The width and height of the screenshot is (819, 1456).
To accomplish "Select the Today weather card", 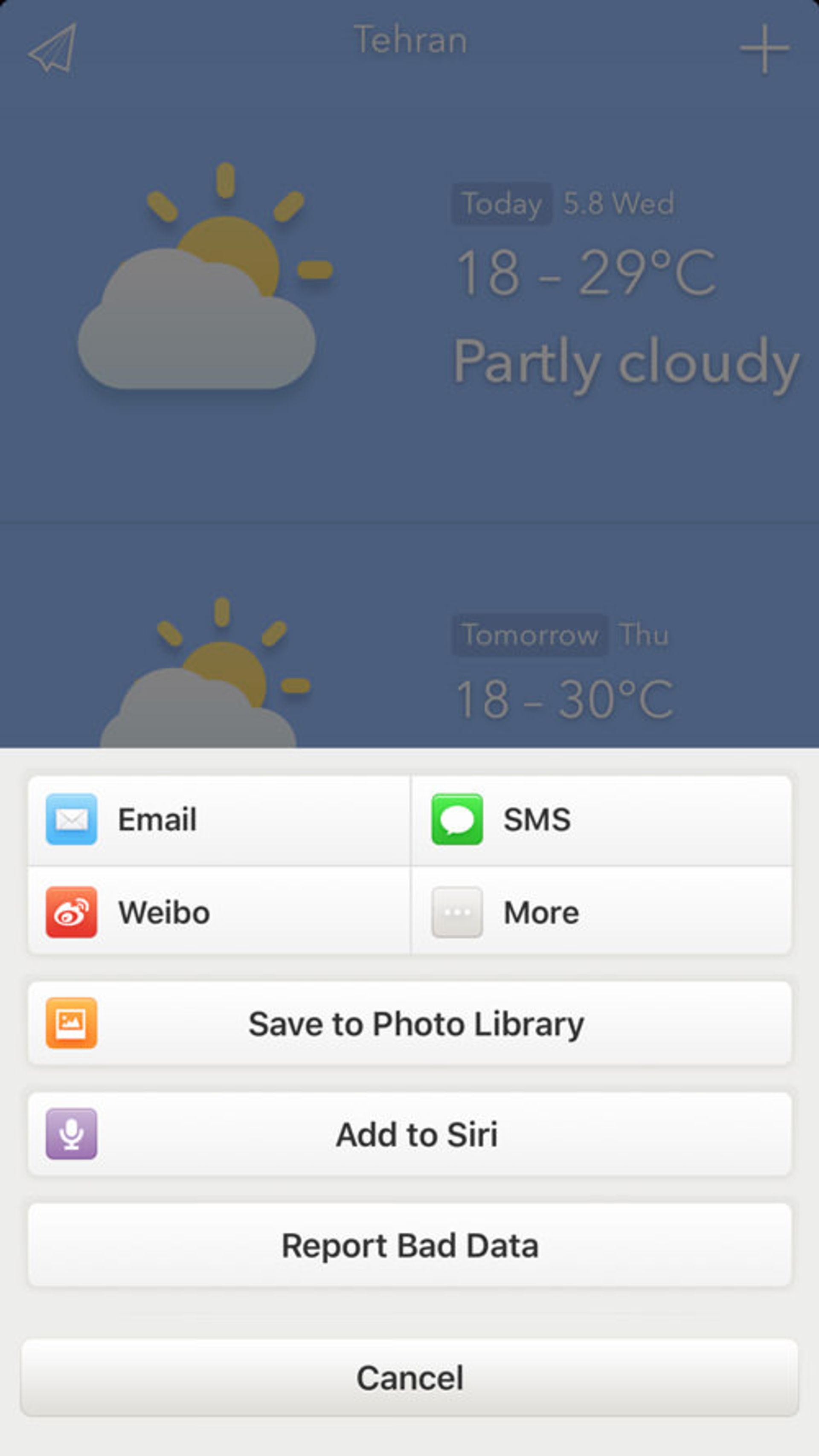I will click(x=409, y=294).
